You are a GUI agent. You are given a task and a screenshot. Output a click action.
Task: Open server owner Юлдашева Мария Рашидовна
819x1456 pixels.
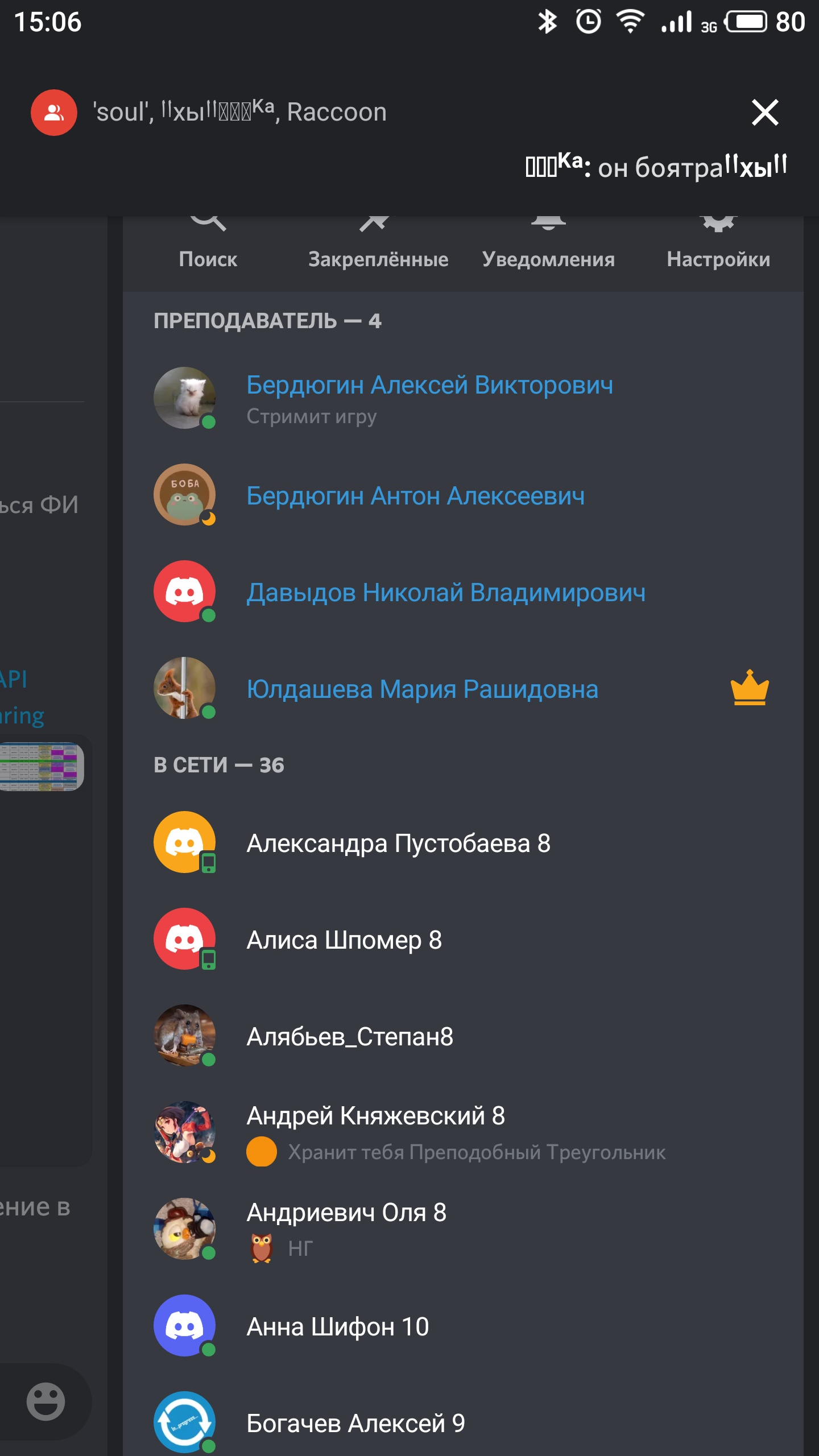[422, 689]
